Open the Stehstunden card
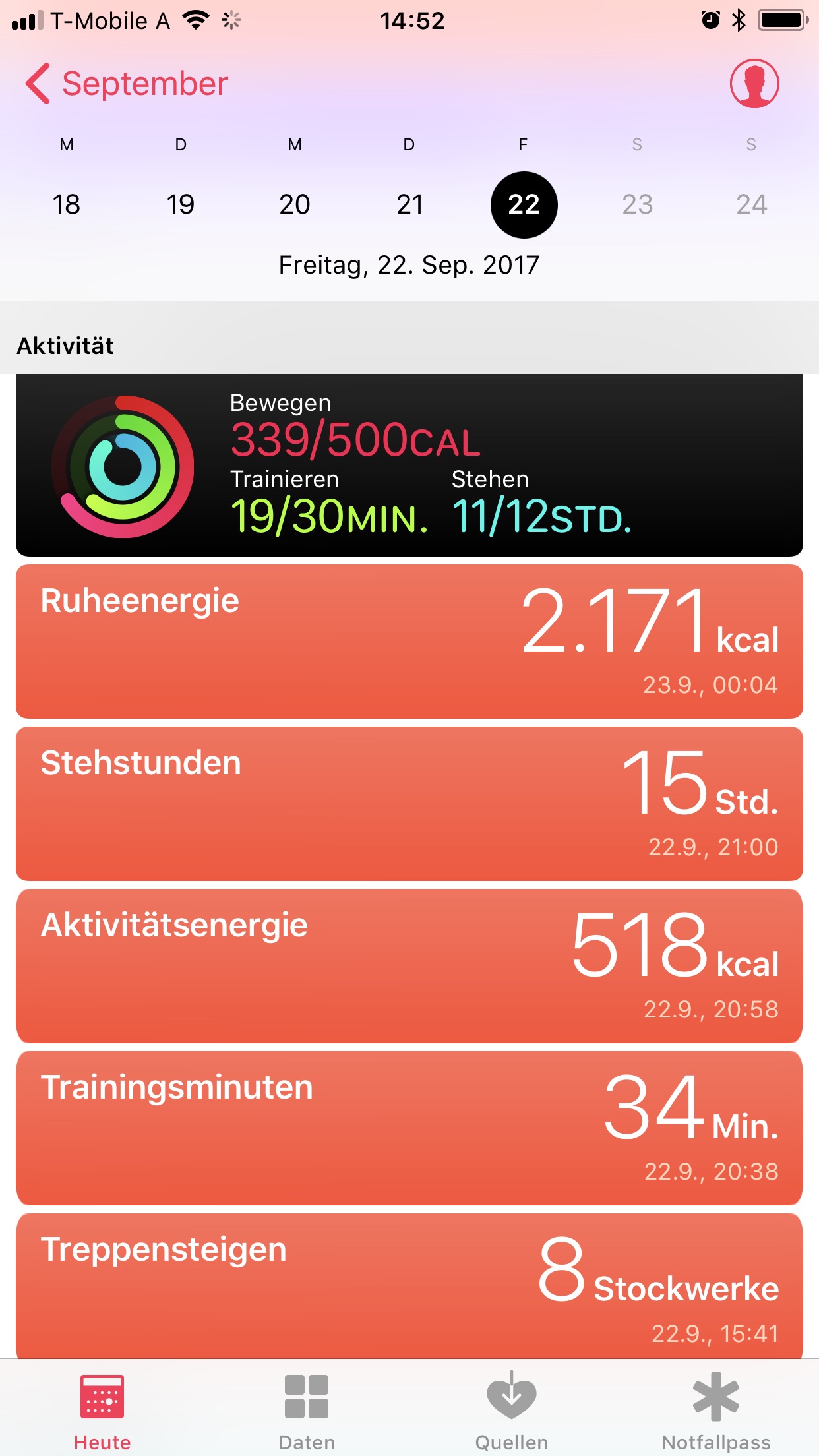This screenshot has height=1456, width=819. tap(409, 803)
